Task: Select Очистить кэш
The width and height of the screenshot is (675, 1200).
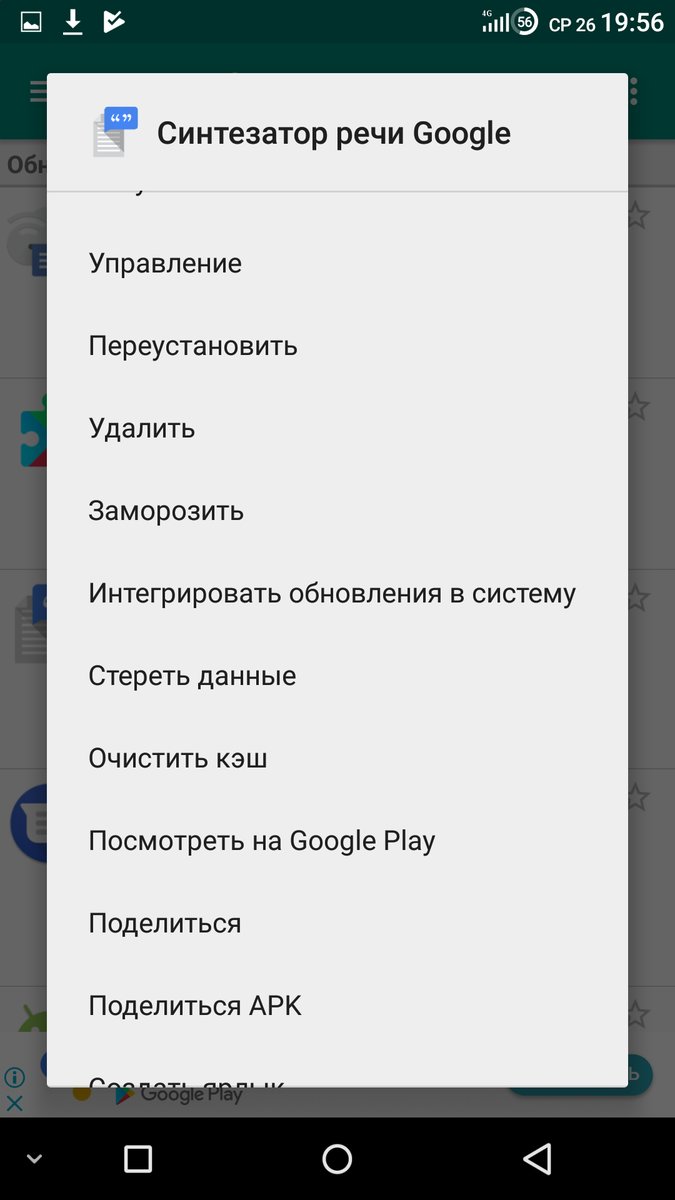Action: 178,758
